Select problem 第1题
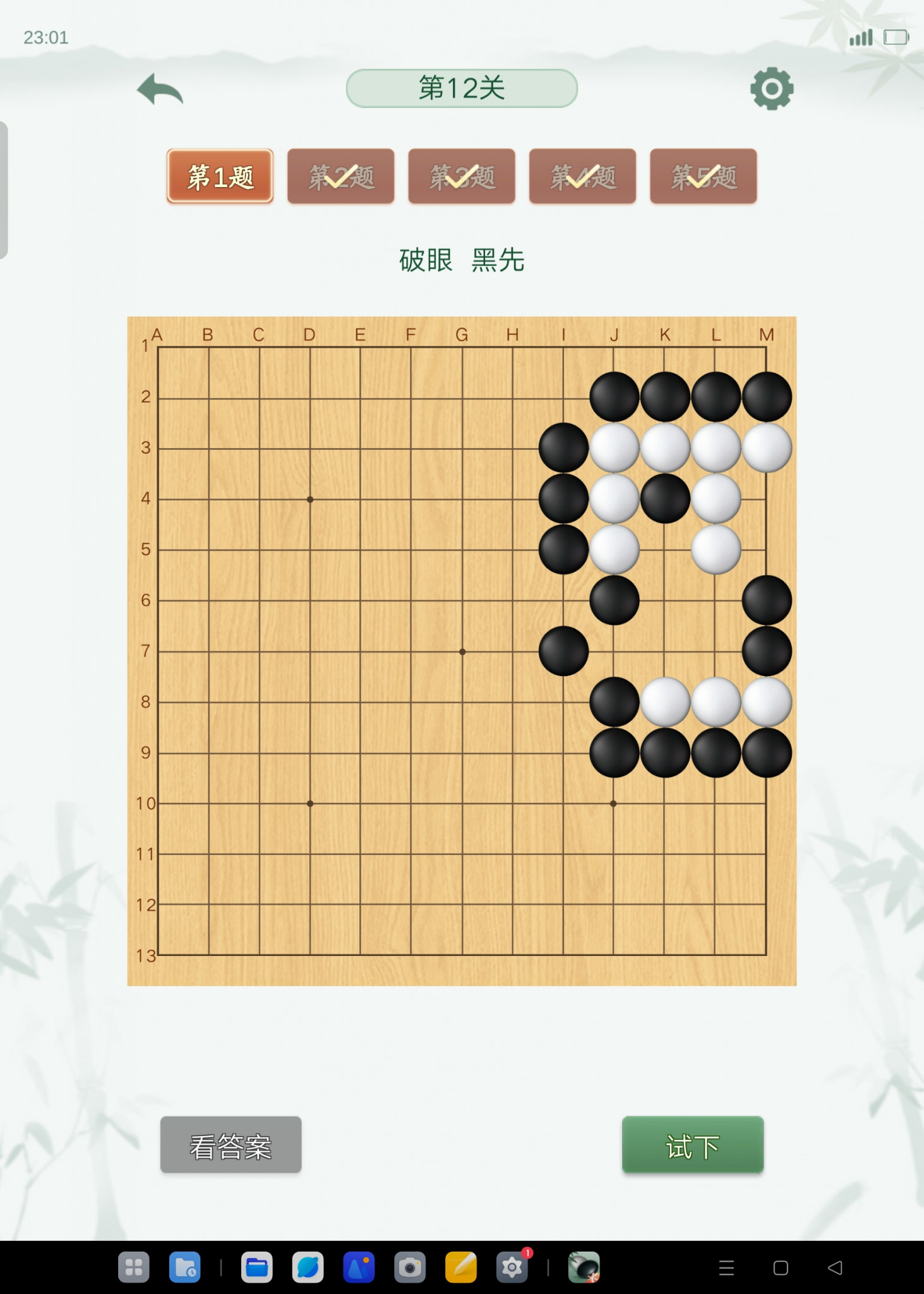 (x=220, y=176)
